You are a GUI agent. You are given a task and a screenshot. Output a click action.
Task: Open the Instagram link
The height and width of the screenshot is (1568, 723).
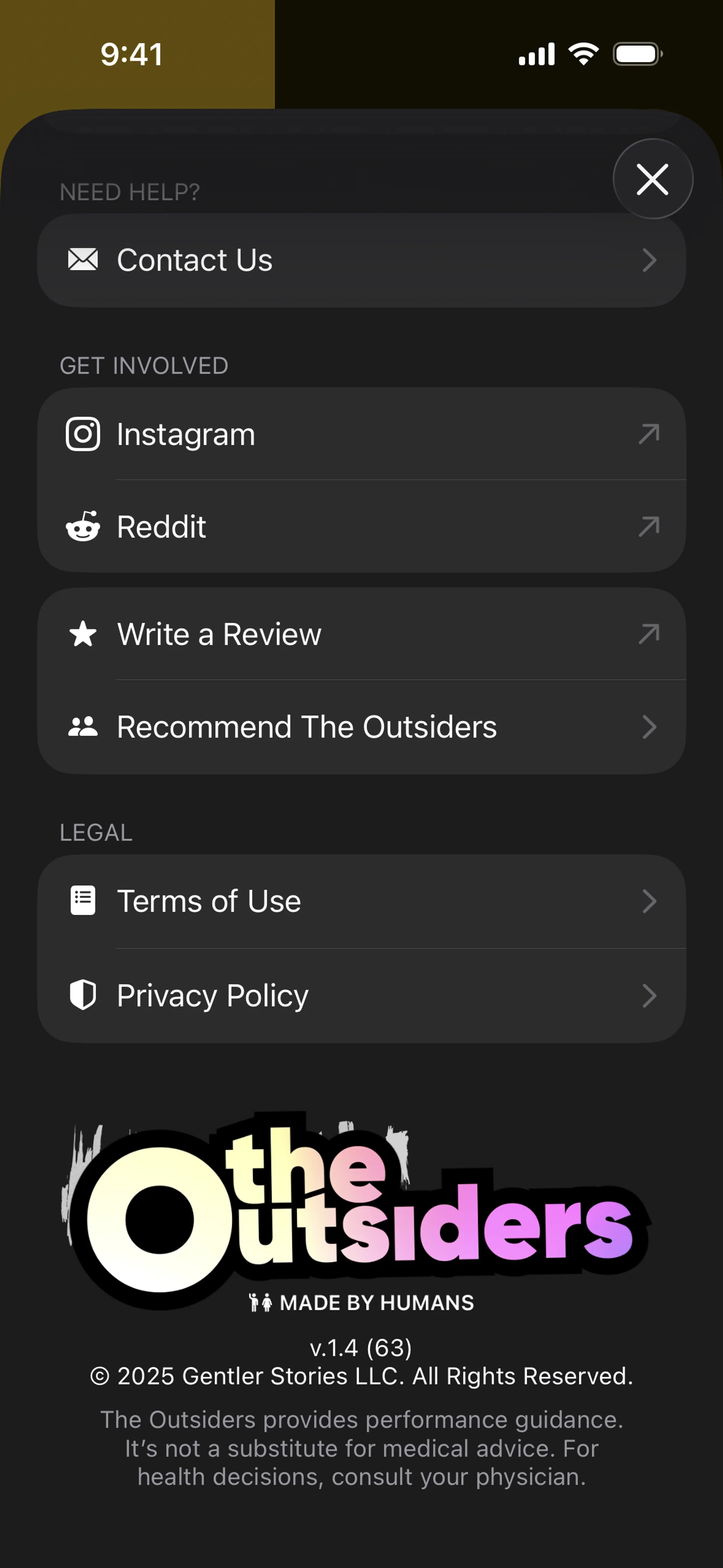click(361, 434)
